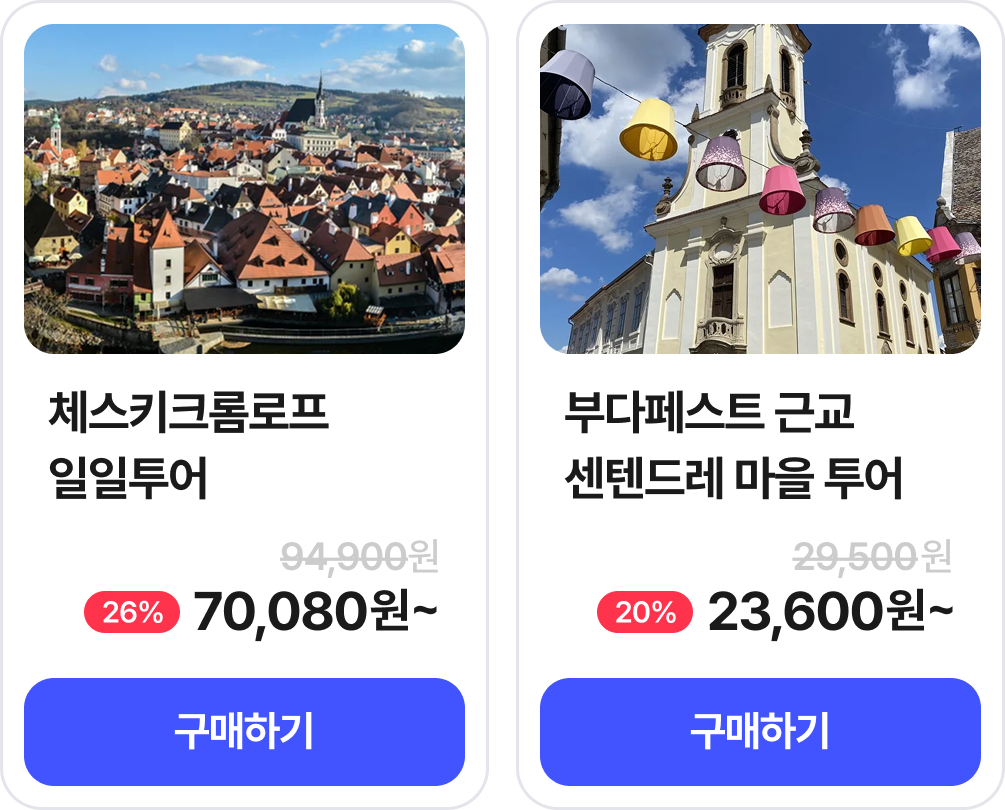The image size is (1005, 810).
Task: Open the 부다페스트 근교 센텐드레 마을 투어 photo
Action: point(760,189)
